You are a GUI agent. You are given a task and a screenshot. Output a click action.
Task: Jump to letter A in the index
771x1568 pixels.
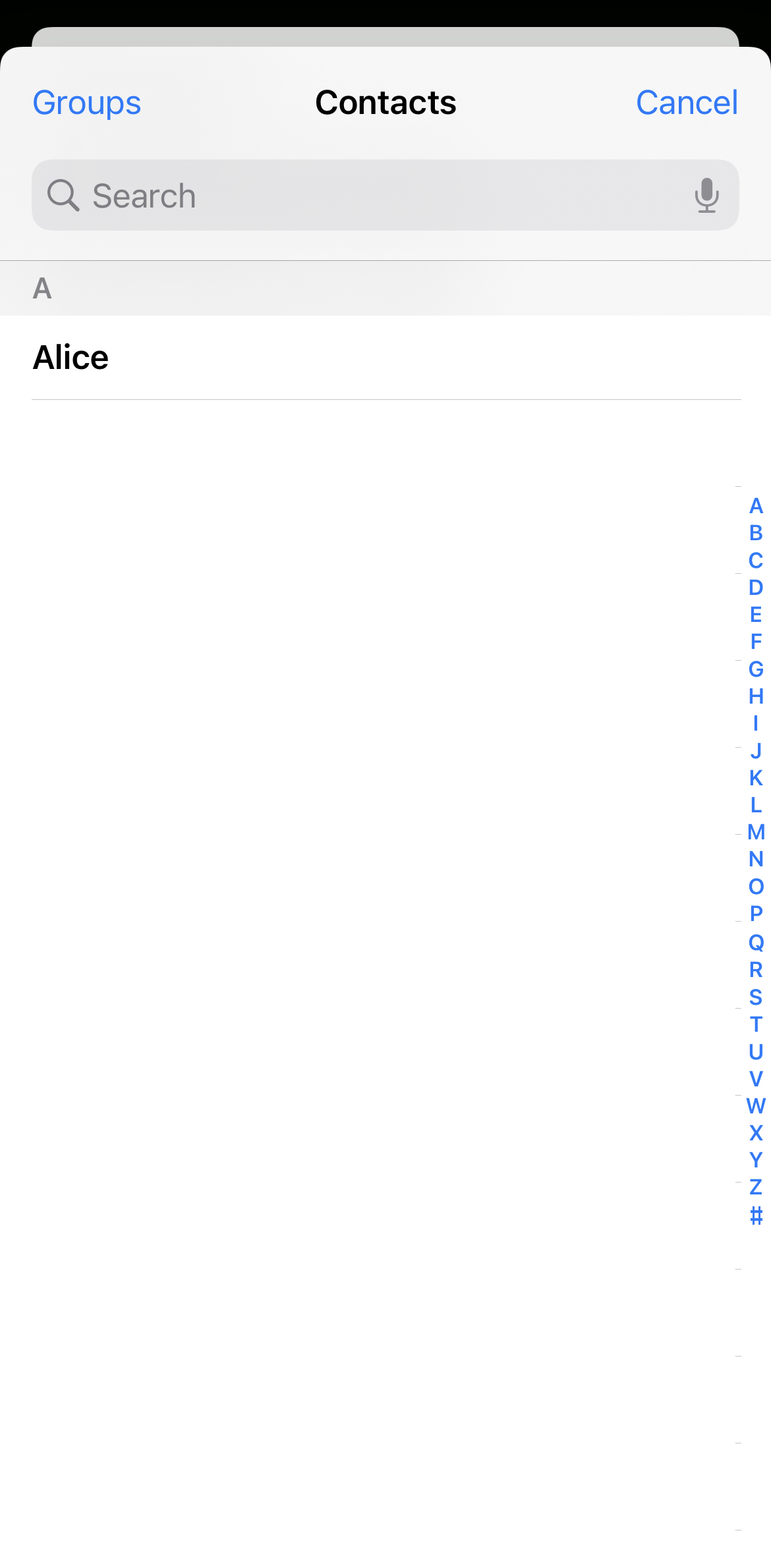tap(756, 506)
